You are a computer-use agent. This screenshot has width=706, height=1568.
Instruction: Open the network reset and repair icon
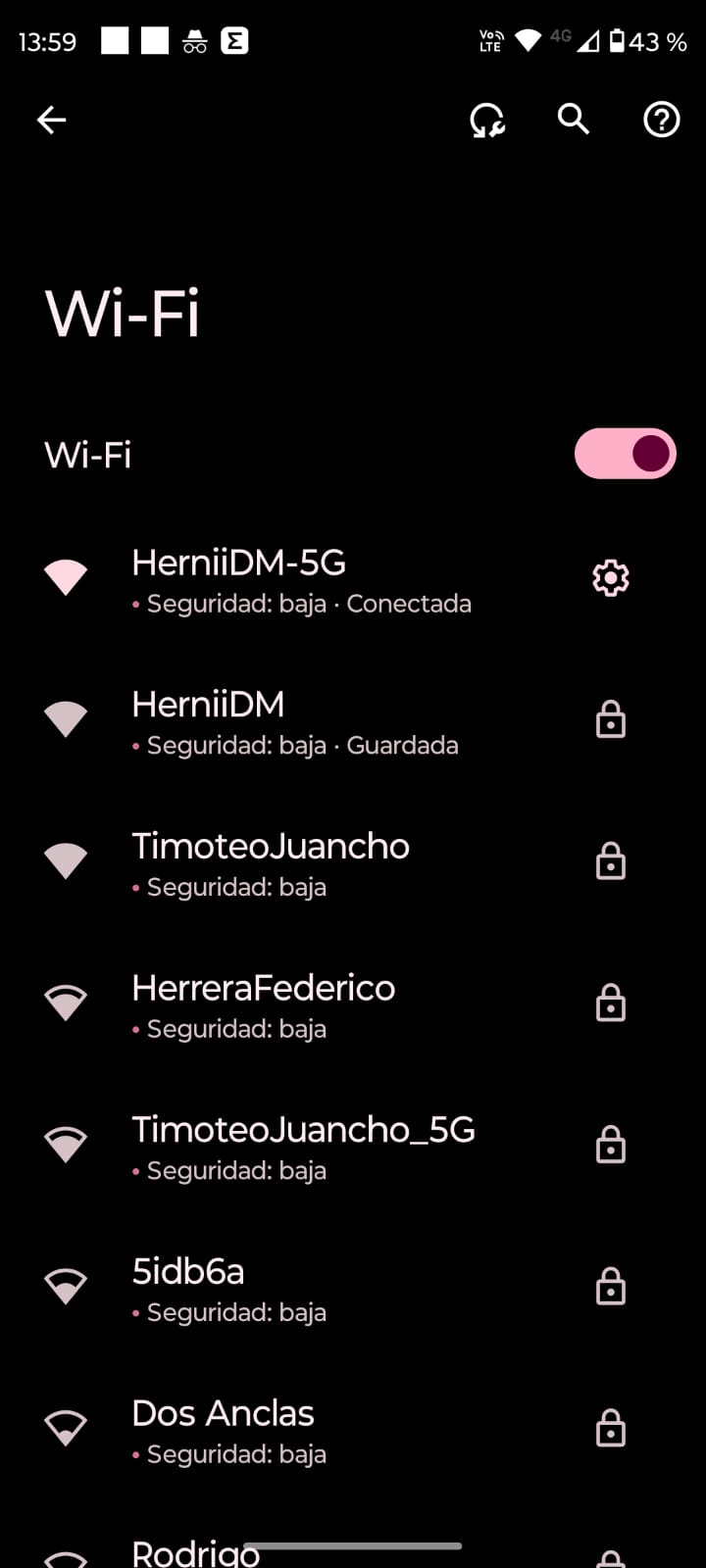click(x=487, y=121)
